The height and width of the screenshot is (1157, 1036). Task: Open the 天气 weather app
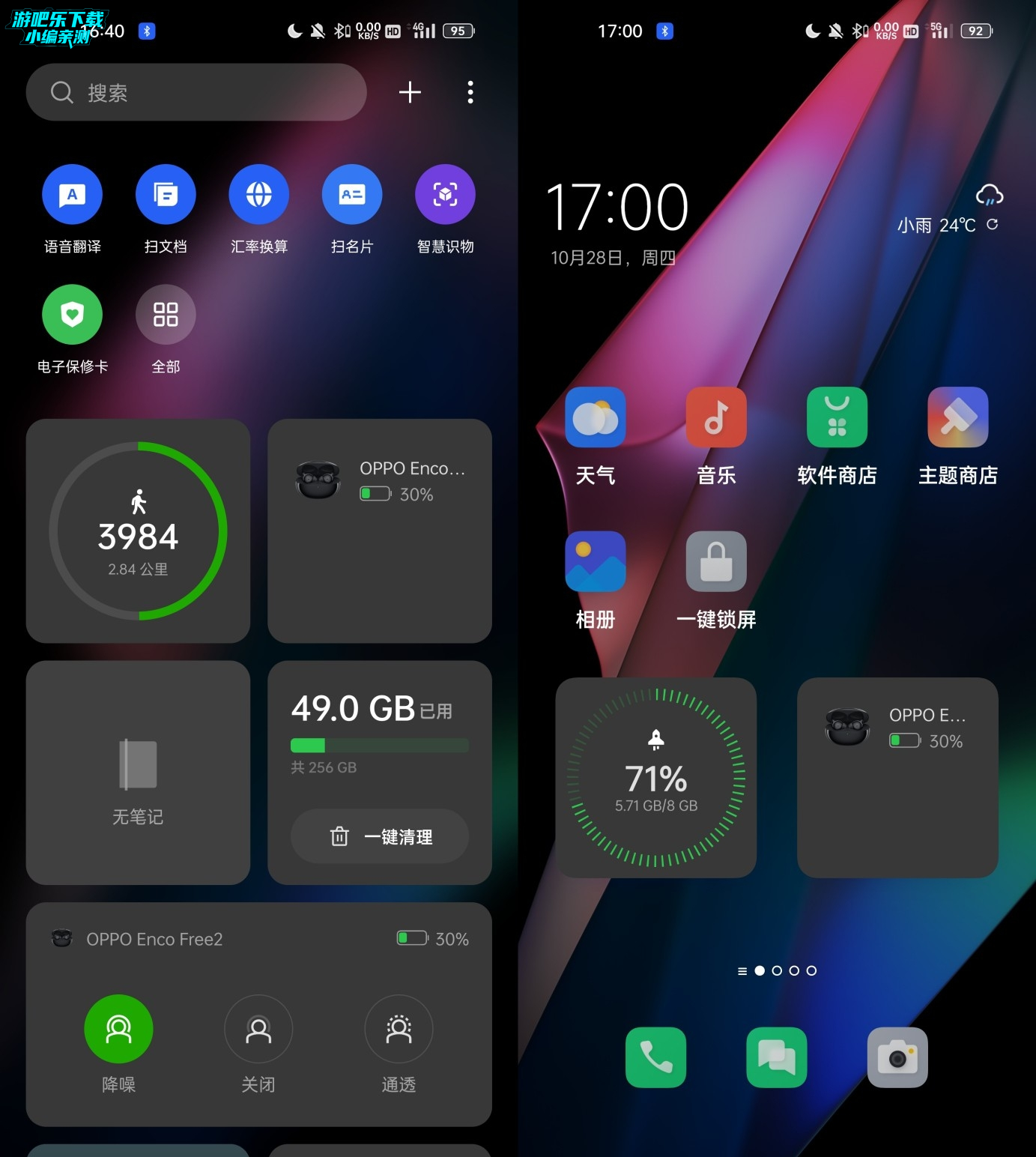(x=596, y=417)
